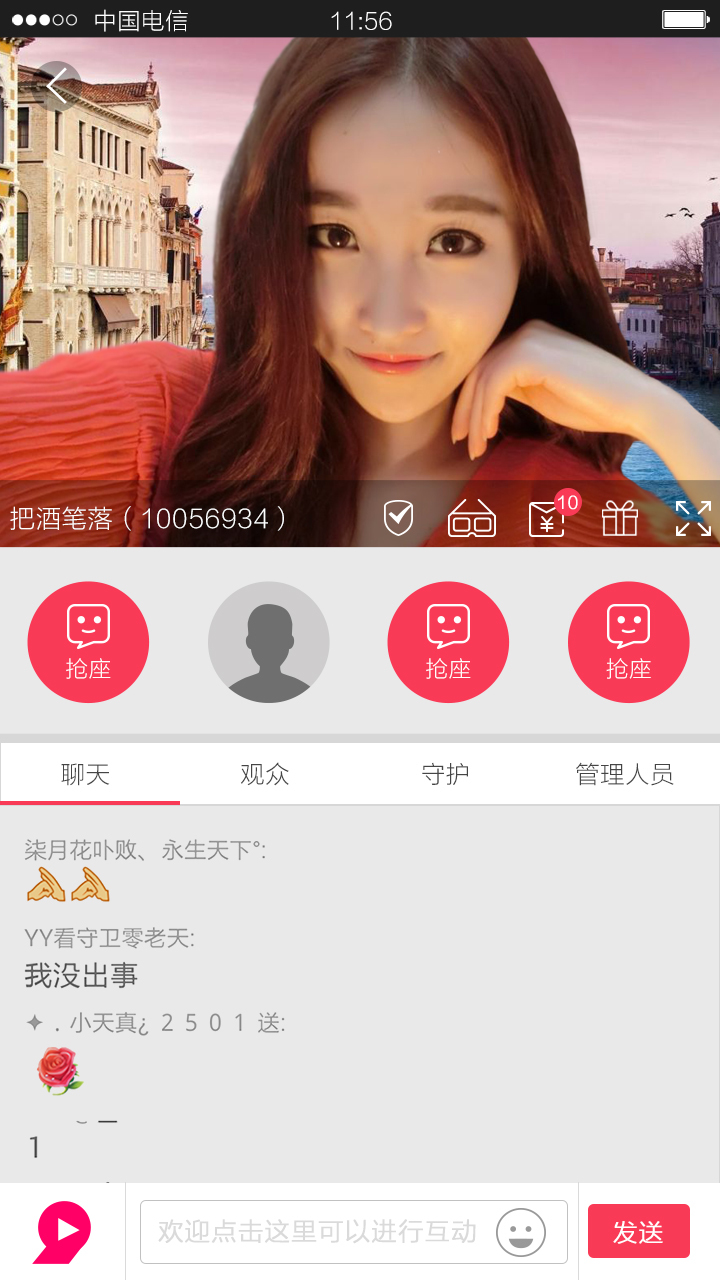
Task: Go back using the top-left arrow
Action: (x=57, y=87)
